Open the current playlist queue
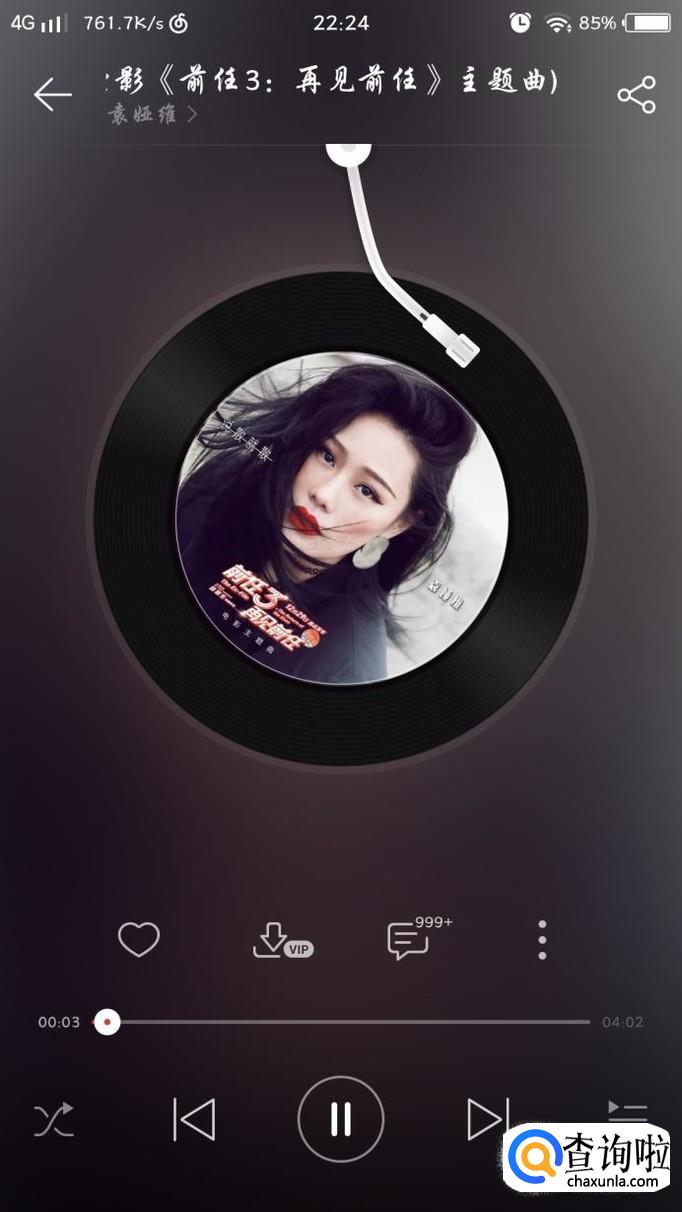Screen dimensions: 682x1212 coord(627,1111)
